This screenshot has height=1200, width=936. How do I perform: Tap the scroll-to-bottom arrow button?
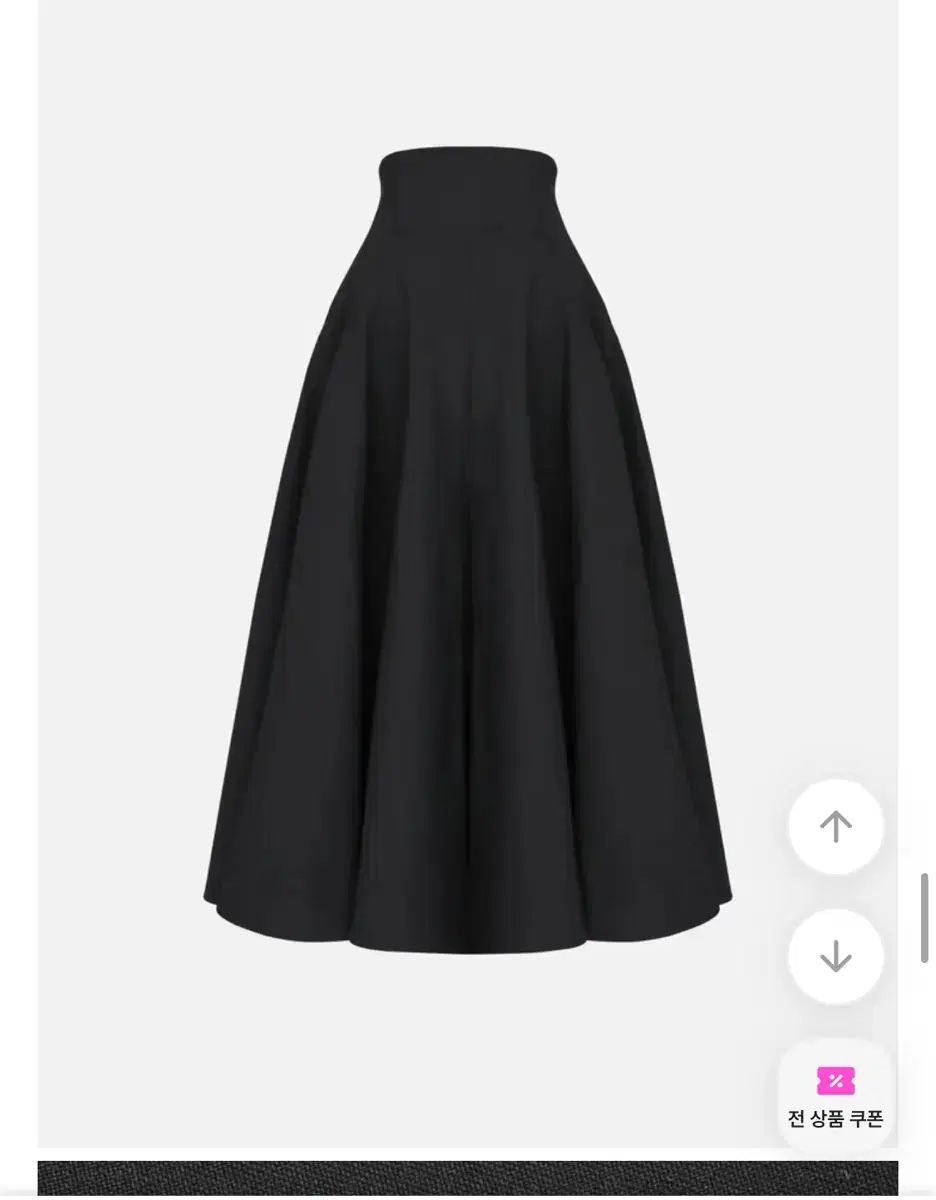click(836, 957)
